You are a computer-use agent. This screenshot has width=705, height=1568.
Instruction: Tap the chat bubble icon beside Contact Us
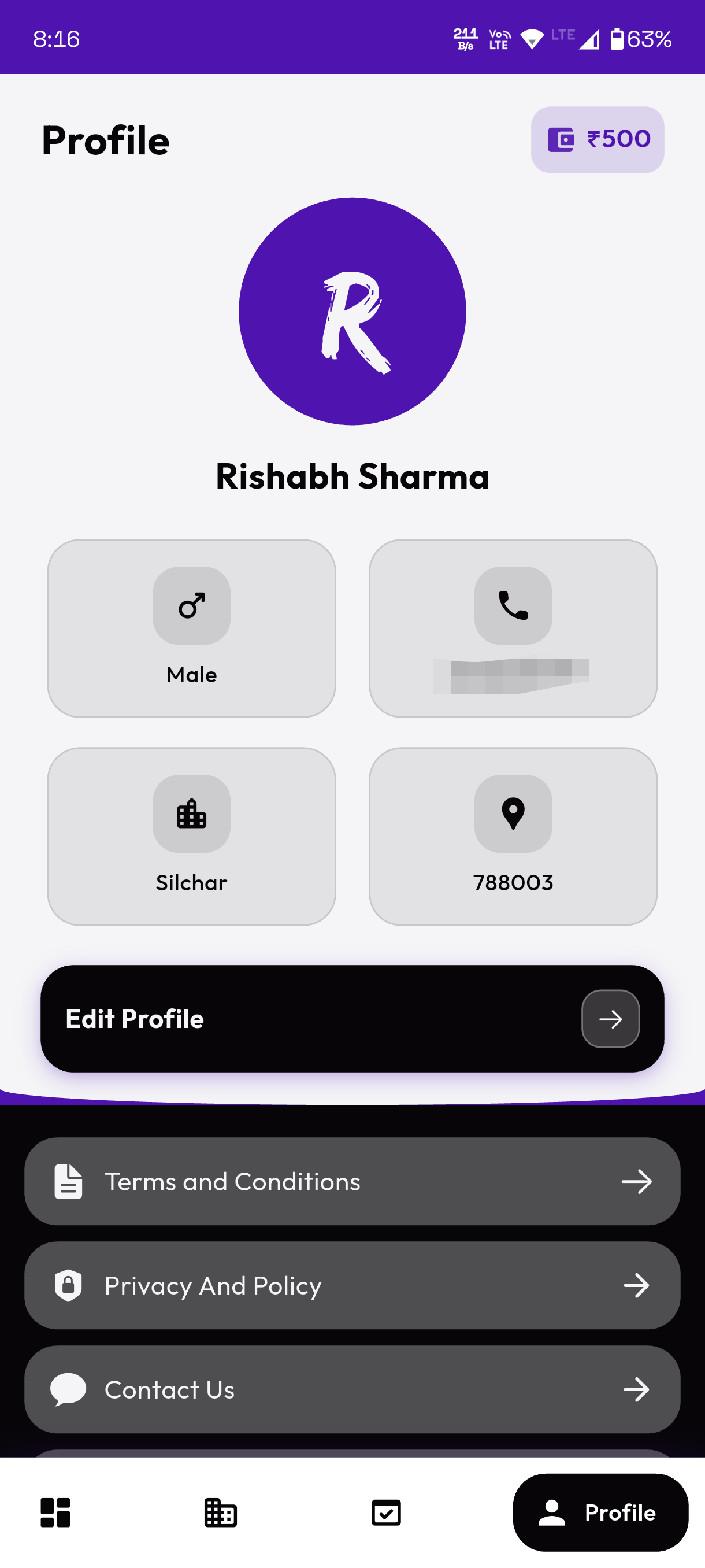(68, 1390)
